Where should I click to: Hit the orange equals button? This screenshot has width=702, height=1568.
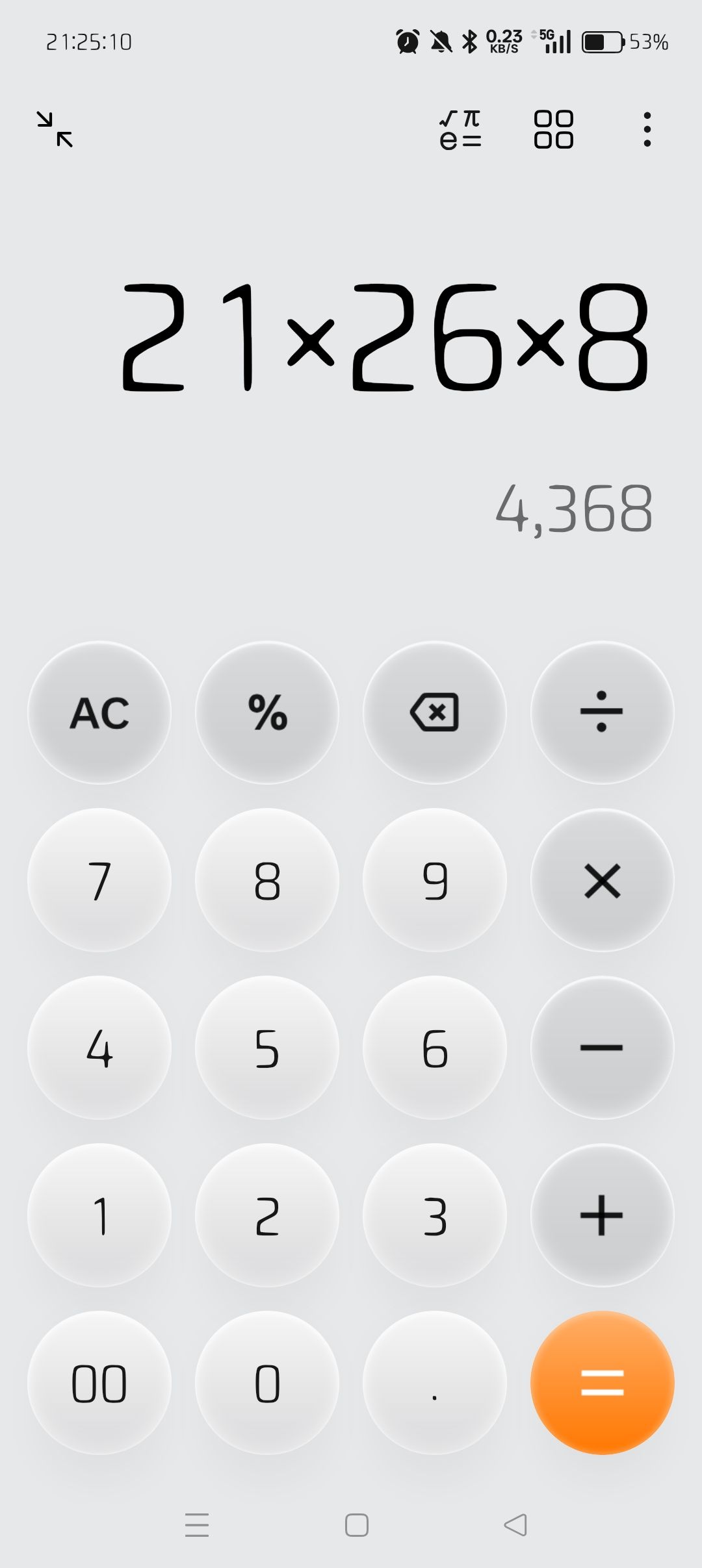602,1383
